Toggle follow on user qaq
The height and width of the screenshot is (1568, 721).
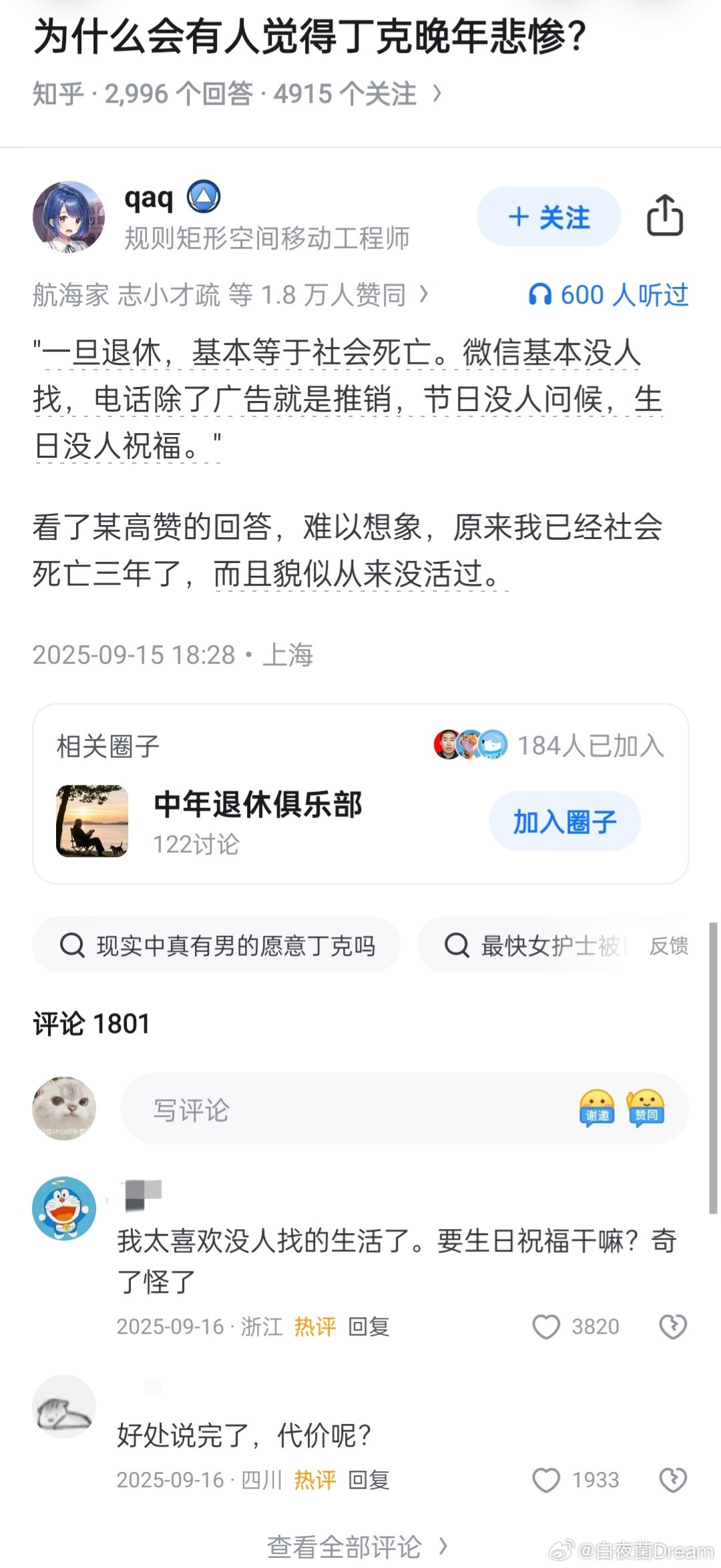pos(548,216)
